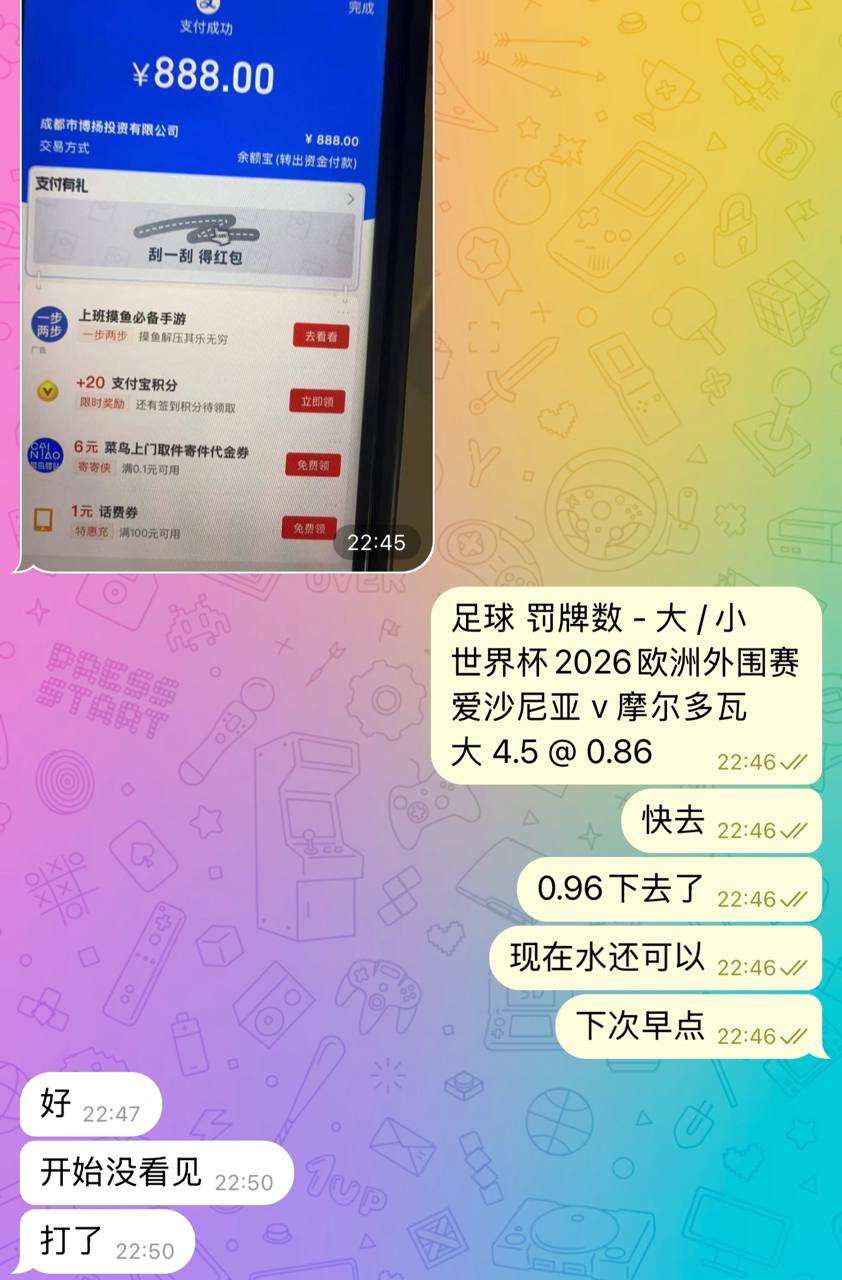Open the Alipay payment photo message
The image size is (842, 1280).
[x=225, y=285]
